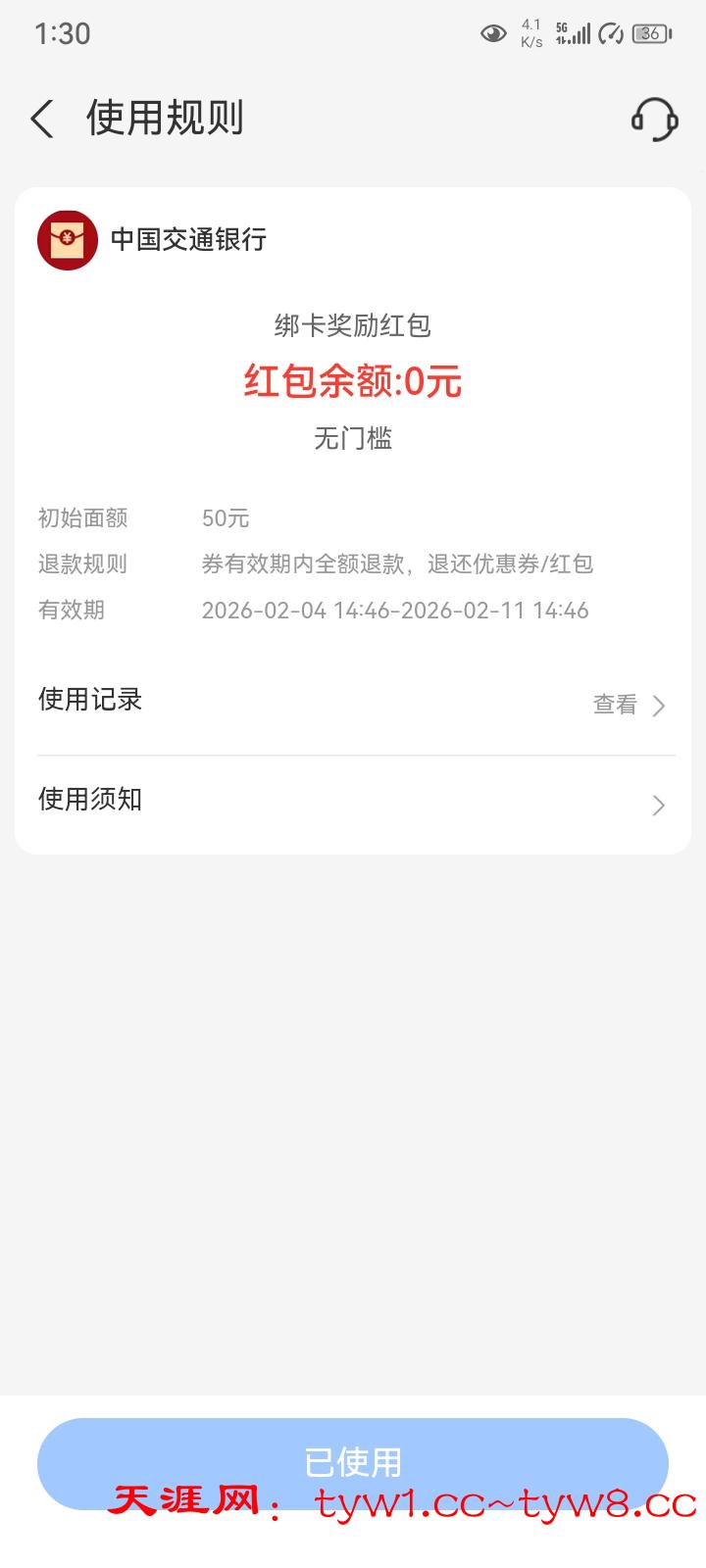Tap the back arrow to leave 使用规则
Image resolution: width=706 pixels, height=1568 pixels.
pyautogui.click(x=41, y=119)
